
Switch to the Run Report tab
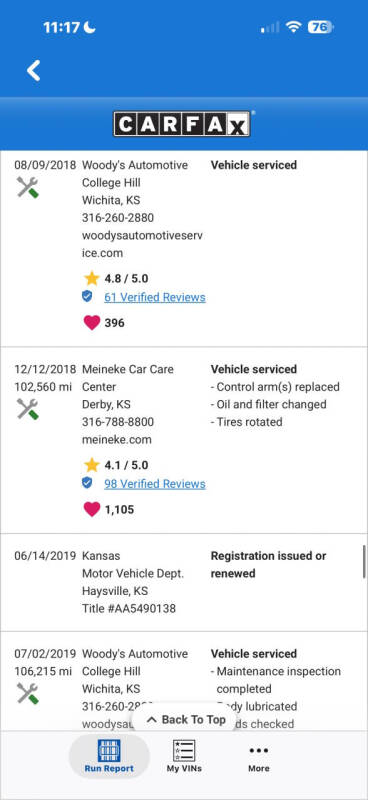coord(109,756)
